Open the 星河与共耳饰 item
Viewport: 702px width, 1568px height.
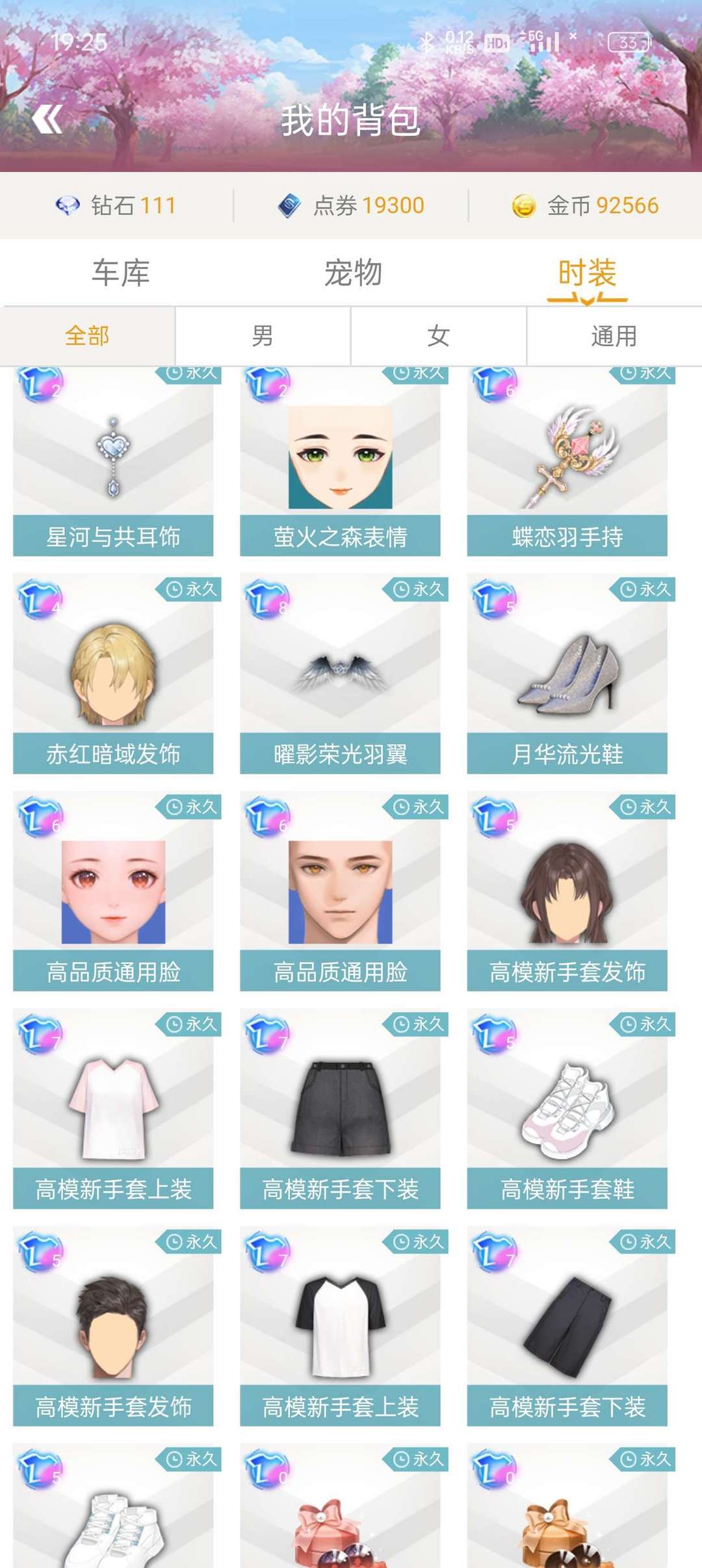click(x=113, y=461)
